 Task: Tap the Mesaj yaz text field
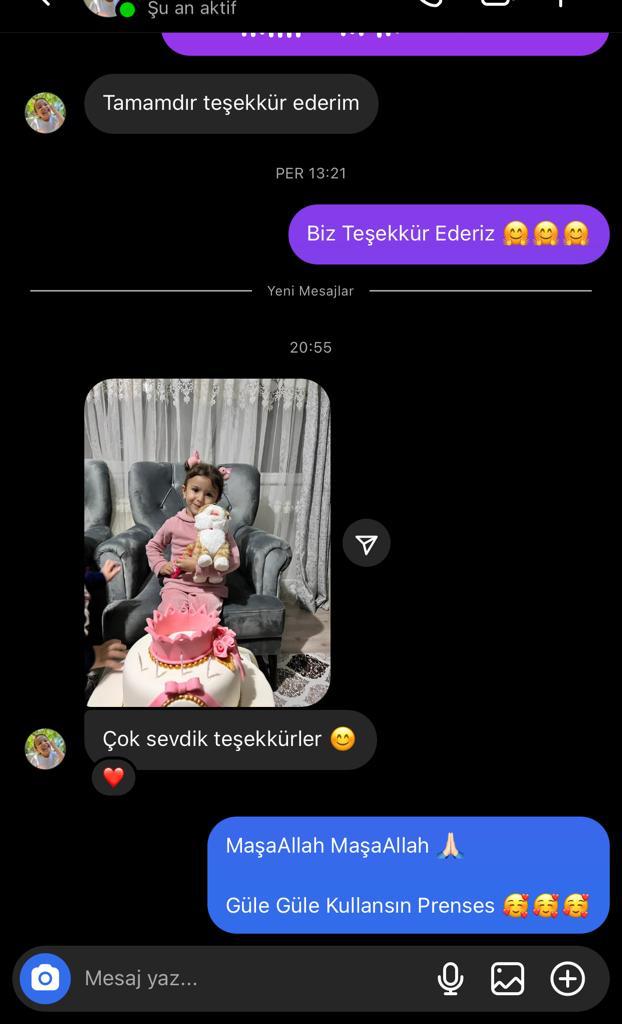click(x=255, y=978)
